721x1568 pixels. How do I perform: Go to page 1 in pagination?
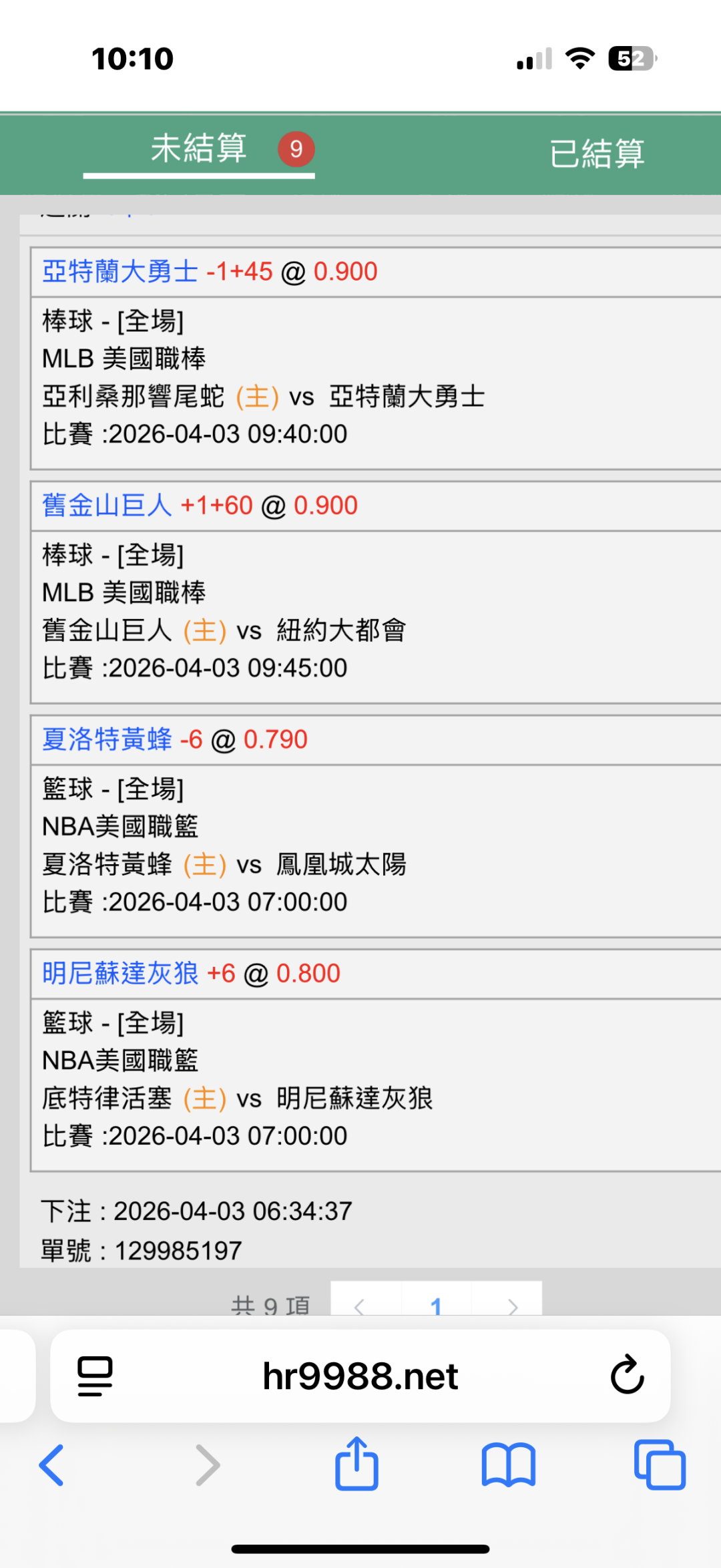436,1304
